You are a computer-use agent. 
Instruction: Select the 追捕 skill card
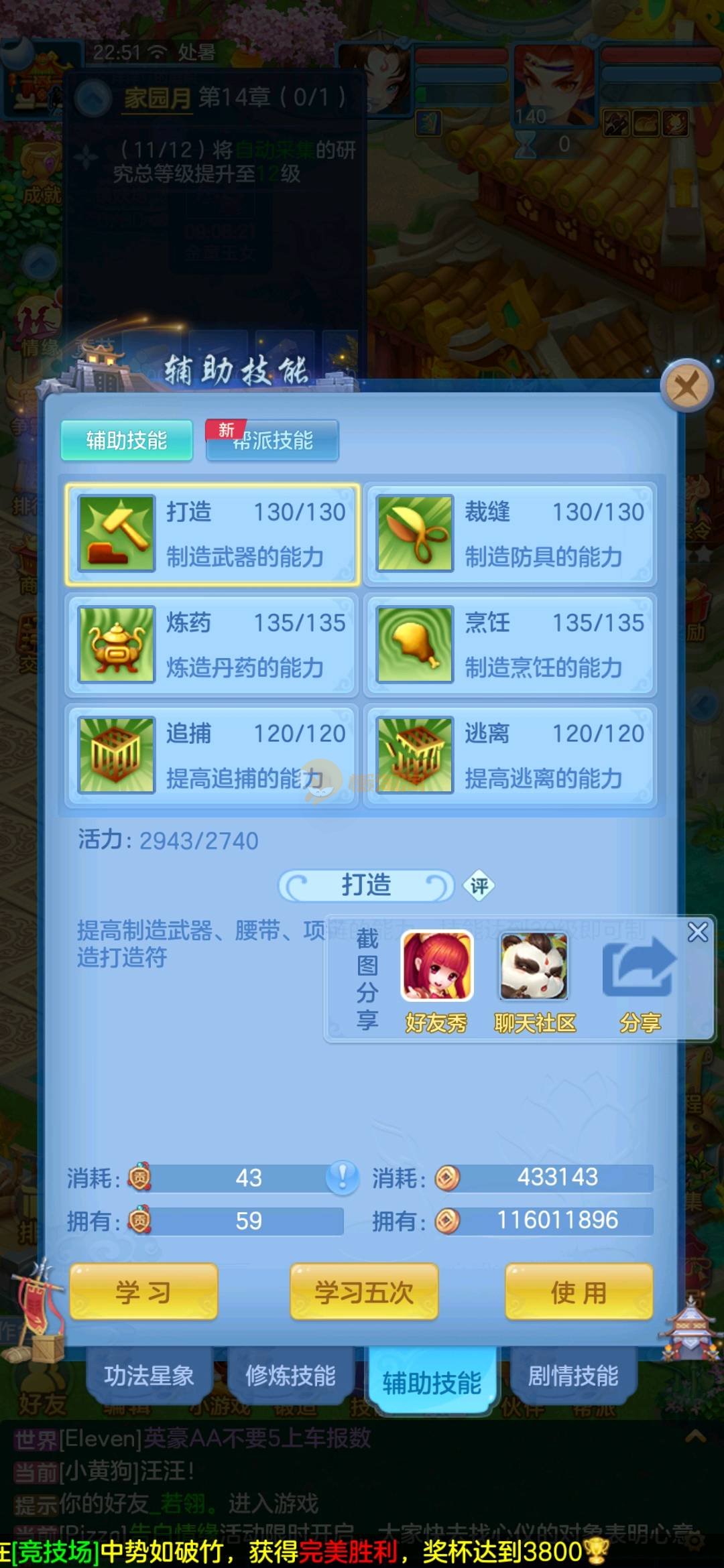pos(211,755)
